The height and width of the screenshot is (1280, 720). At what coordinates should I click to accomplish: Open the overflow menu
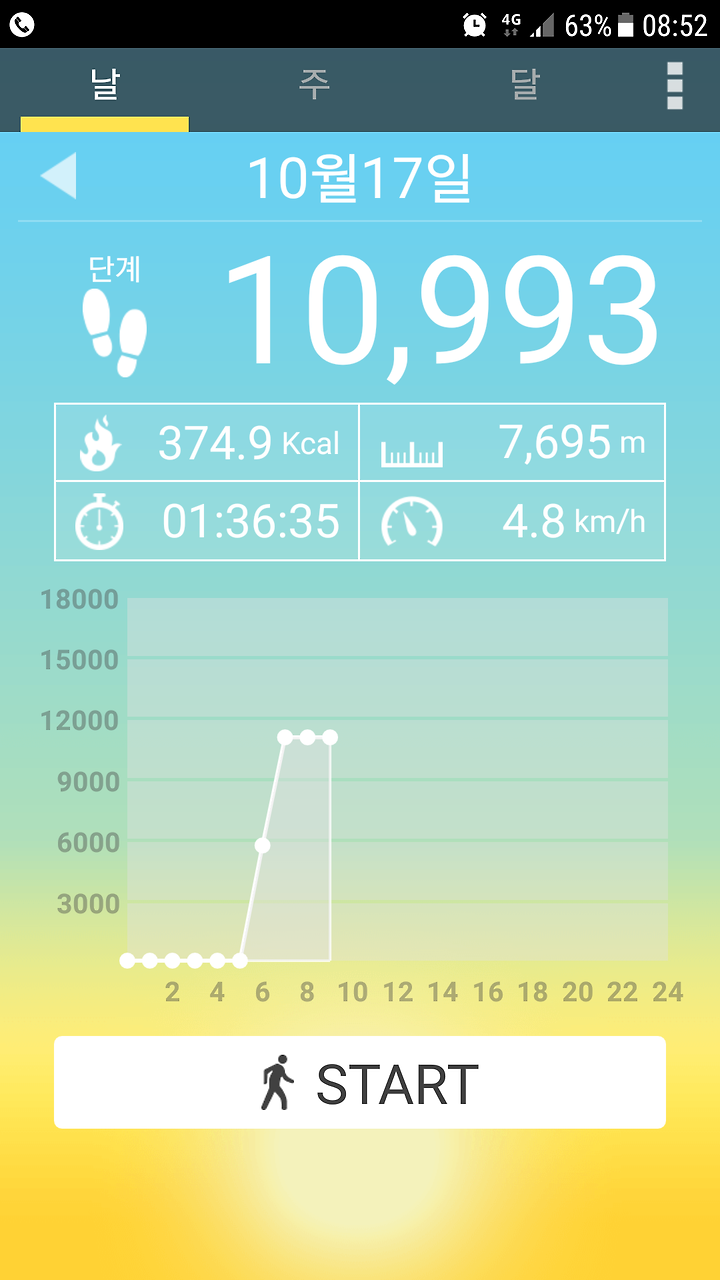coord(675,86)
